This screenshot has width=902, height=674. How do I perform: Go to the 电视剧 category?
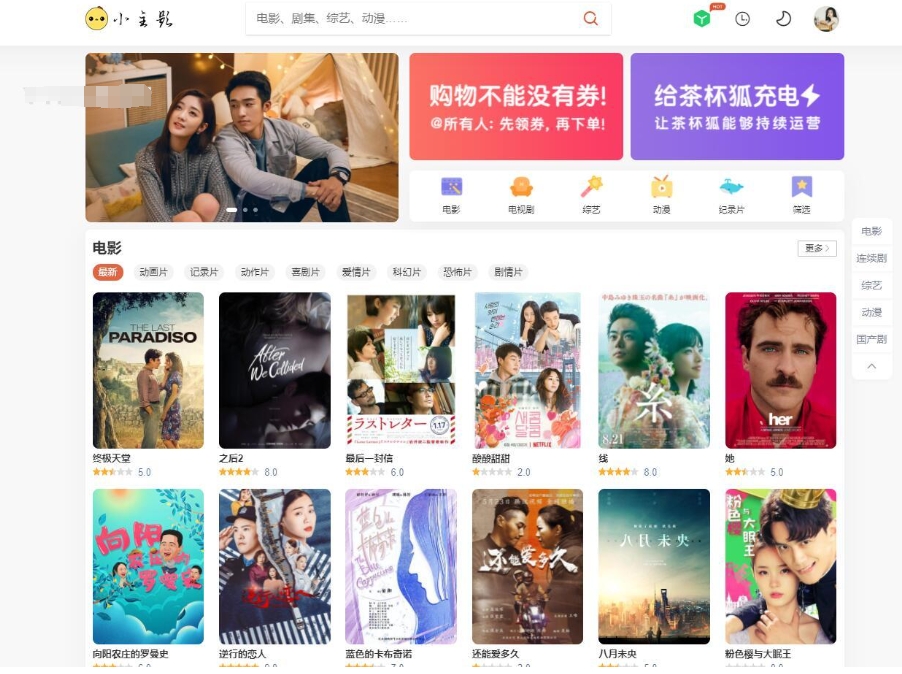[x=521, y=194]
